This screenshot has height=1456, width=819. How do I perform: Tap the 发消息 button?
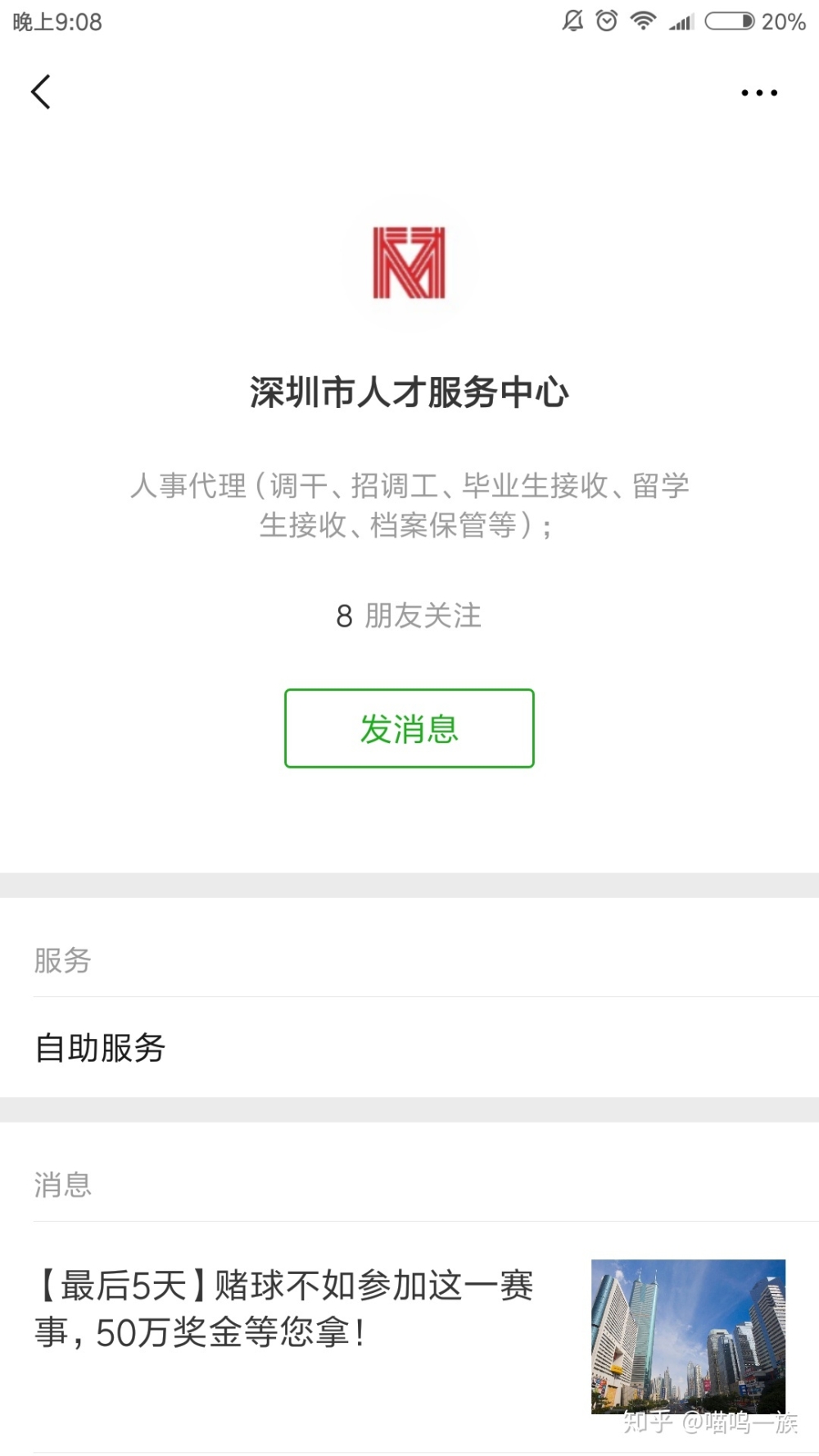tap(409, 728)
